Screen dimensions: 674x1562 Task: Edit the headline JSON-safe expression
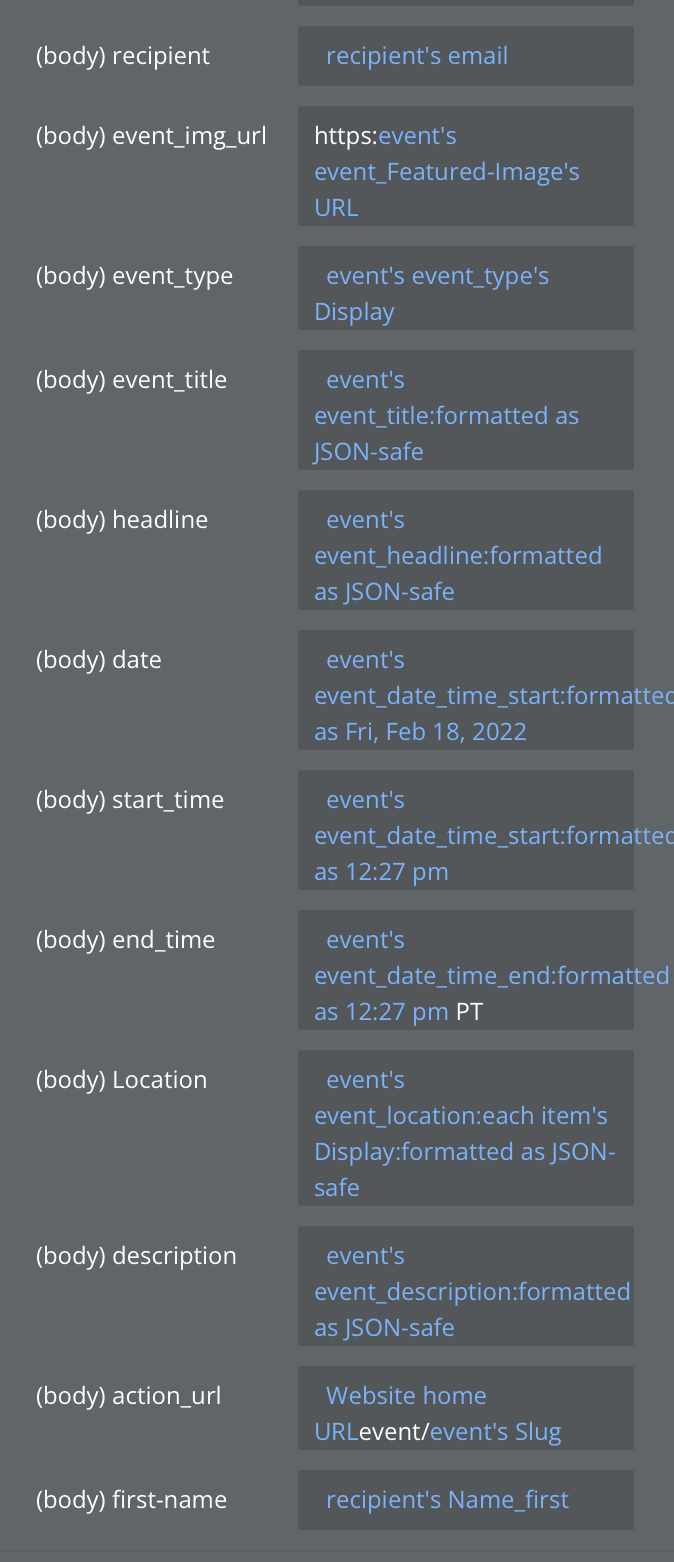(465, 550)
